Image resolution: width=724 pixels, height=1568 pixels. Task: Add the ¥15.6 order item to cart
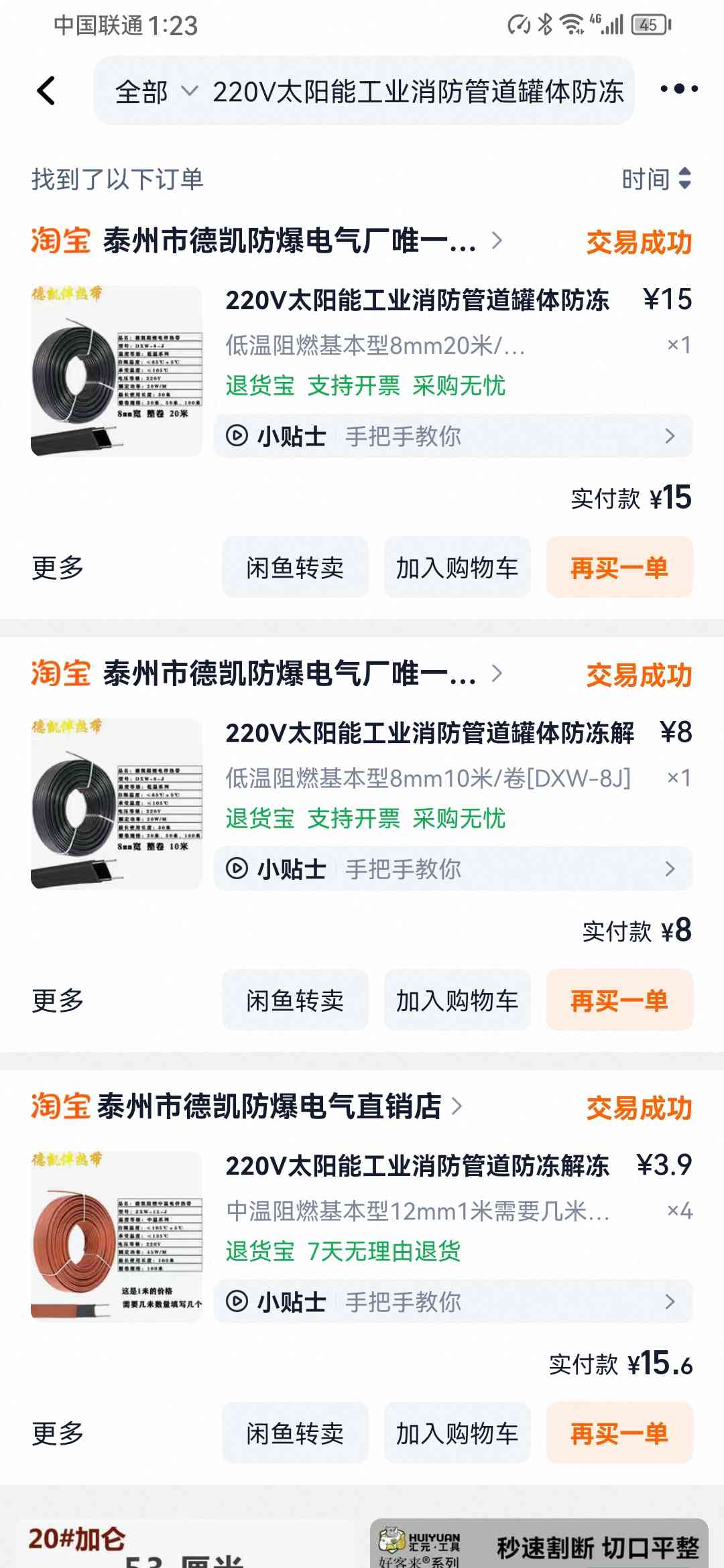point(457,1433)
